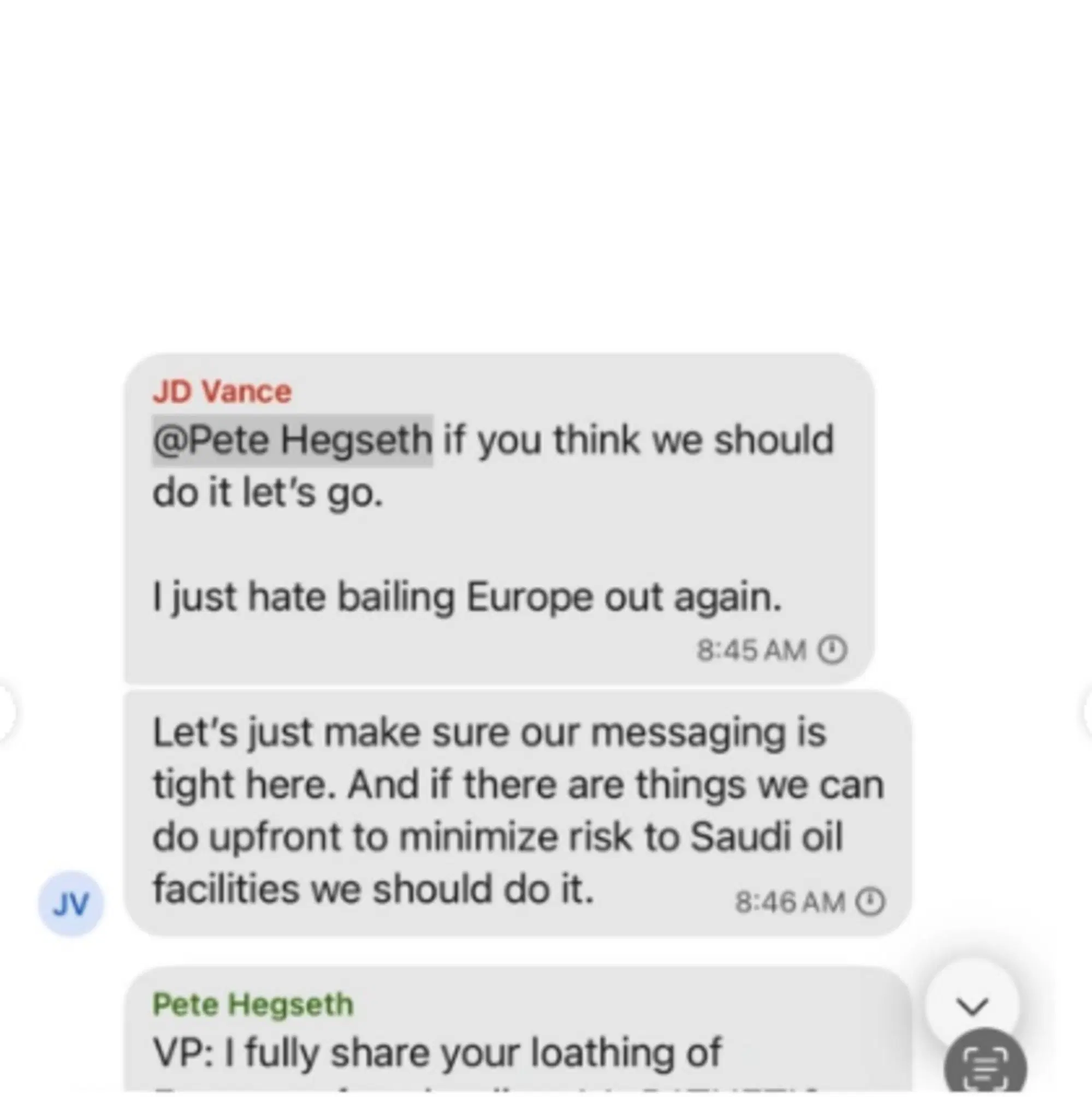Screen dimensions: 1092x1097
Task: Click the disappearing-message timer icon beside 8:45 AM
Action: coord(833,650)
